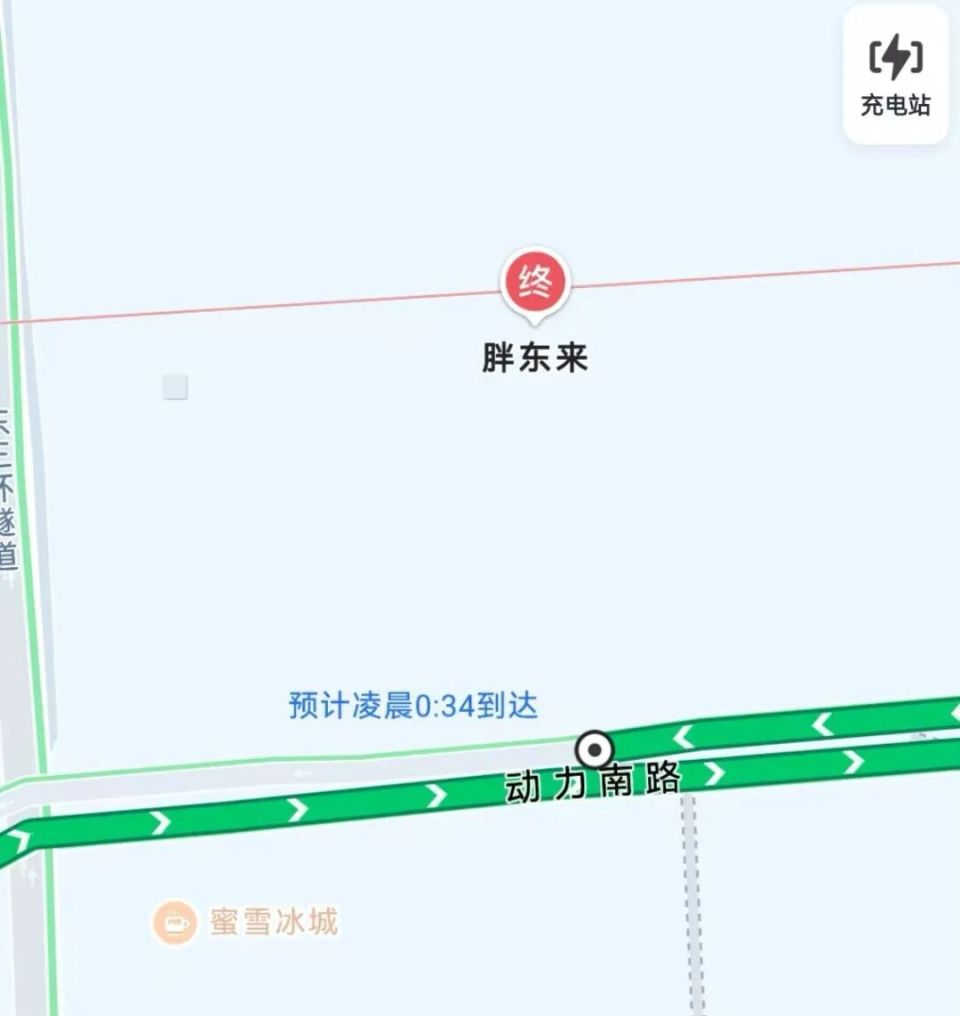The width and height of the screenshot is (960, 1016).
Task: Click the traffic light marker on 动力南路
Action: (x=593, y=750)
